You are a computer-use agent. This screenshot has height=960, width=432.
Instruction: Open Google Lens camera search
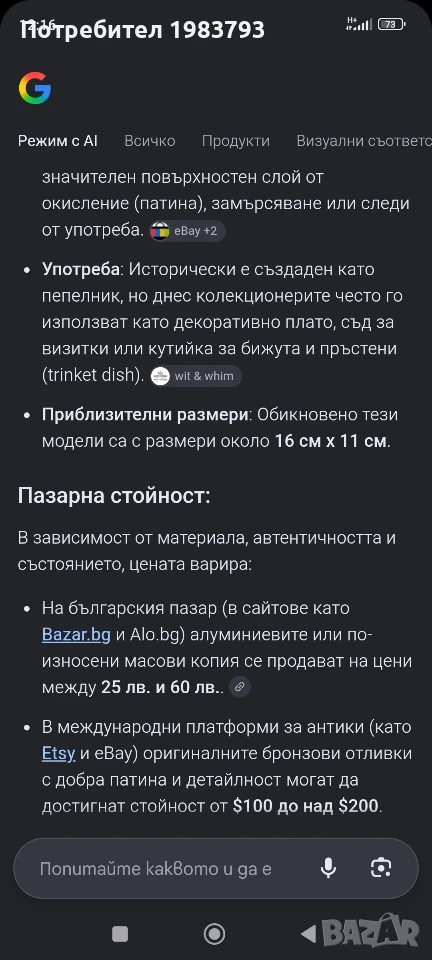(381, 868)
